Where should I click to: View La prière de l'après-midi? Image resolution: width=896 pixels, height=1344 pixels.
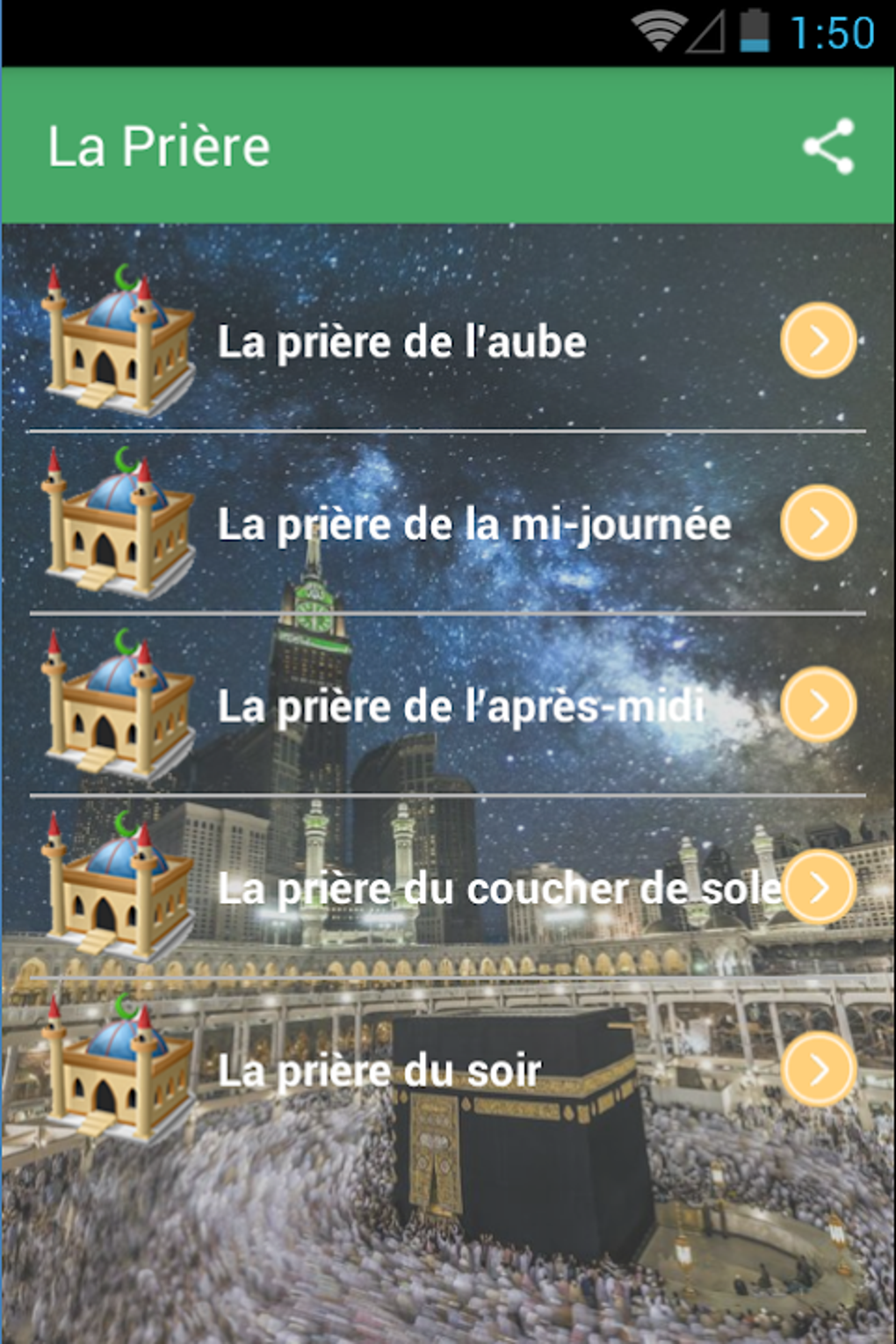pos(460,706)
